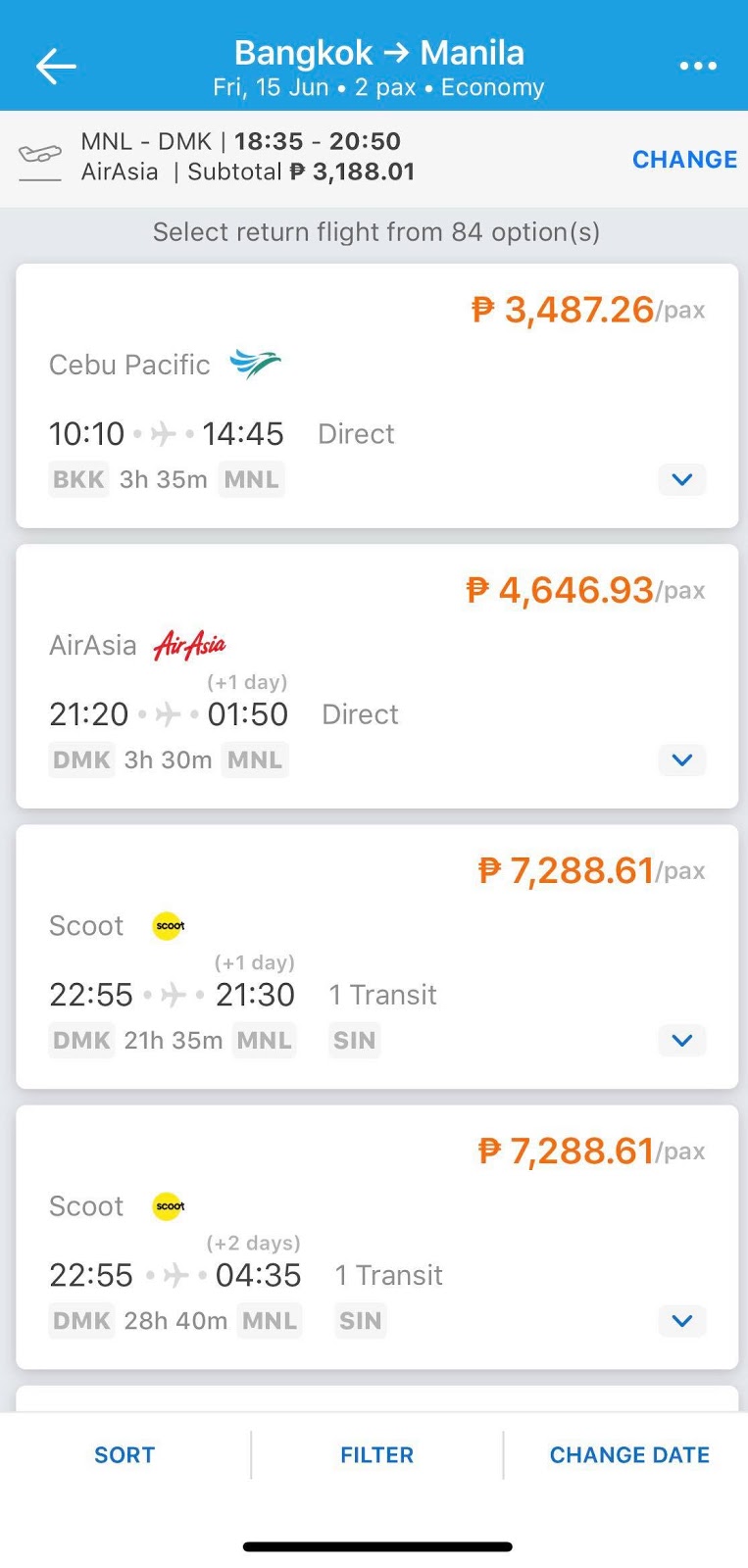This screenshot has height=1568, width=748.
Task: Click CHANGE to edit the departure flight
Action: click(684, 159)
